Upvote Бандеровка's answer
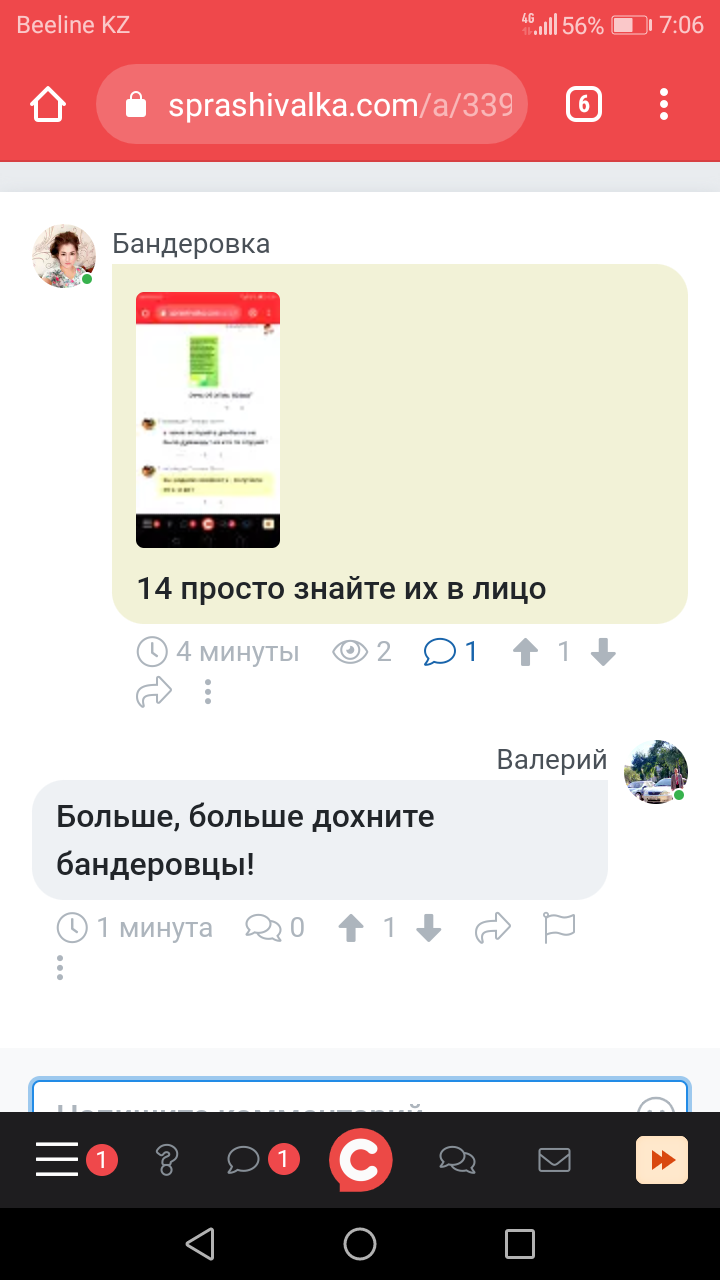The width and height of the screenshot is (720, 1280). [x=525, y=653]
